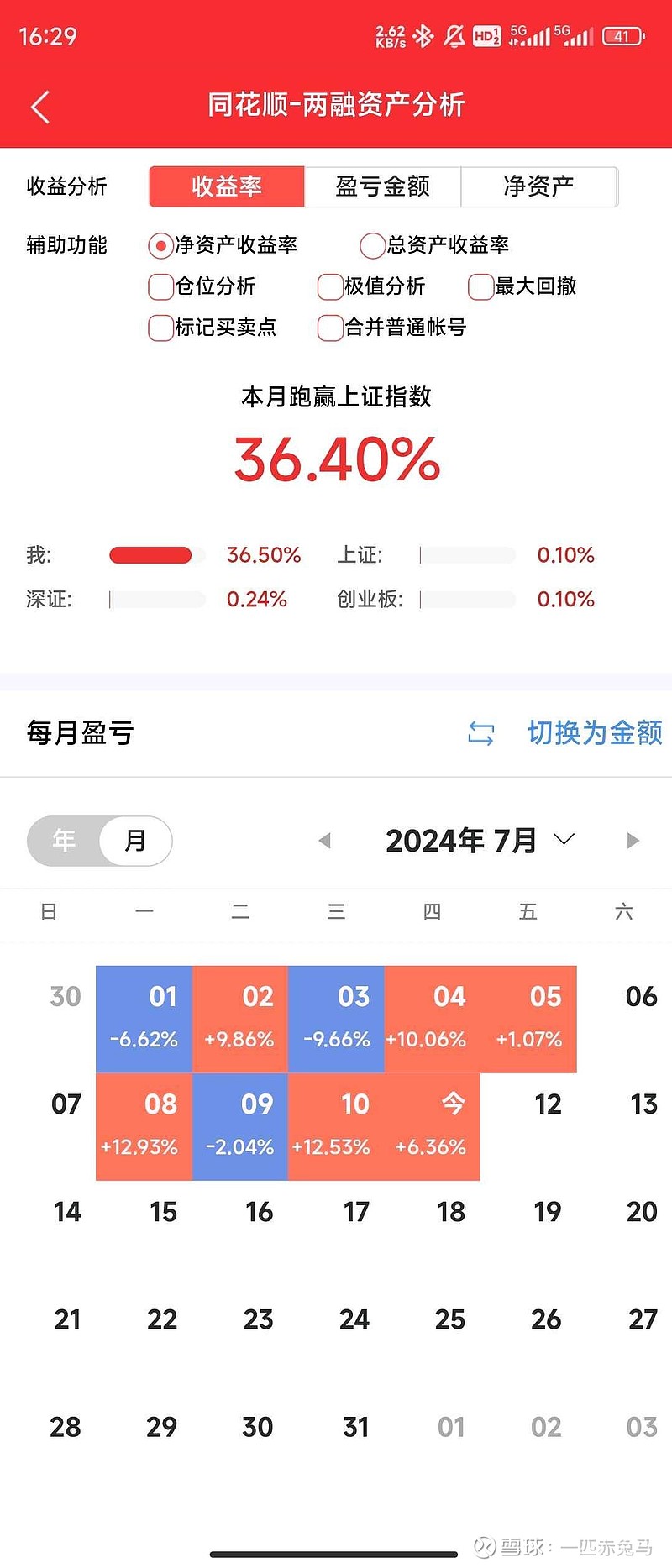Image resolution: width=672 pixels, height=1568 pixels.
Task: Switch to the 净资产 tab
Action: [x=538, y=186]
